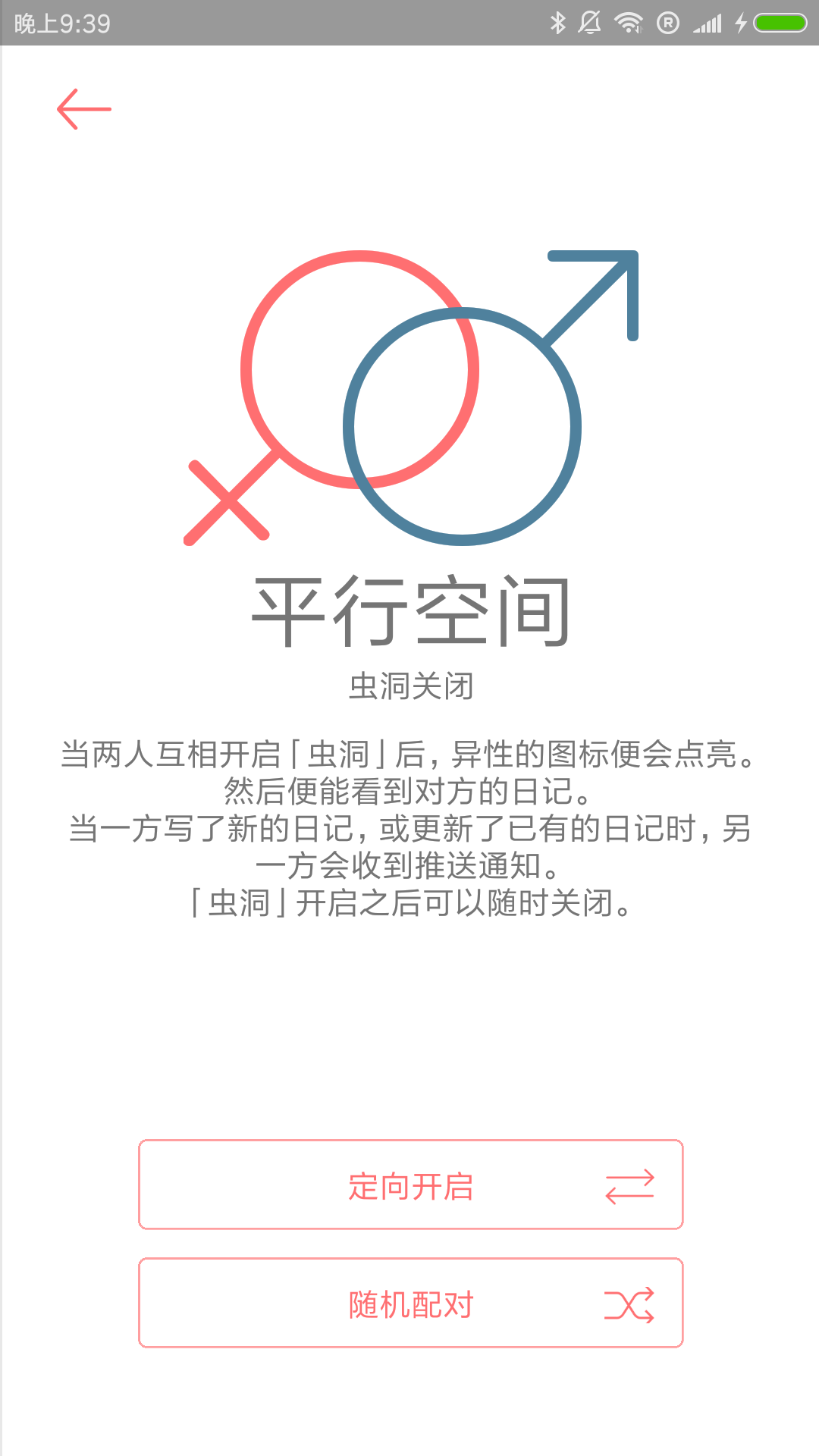Start random matching with 随机配对
Screen dimensions: 819x1456
point(410,1303)
